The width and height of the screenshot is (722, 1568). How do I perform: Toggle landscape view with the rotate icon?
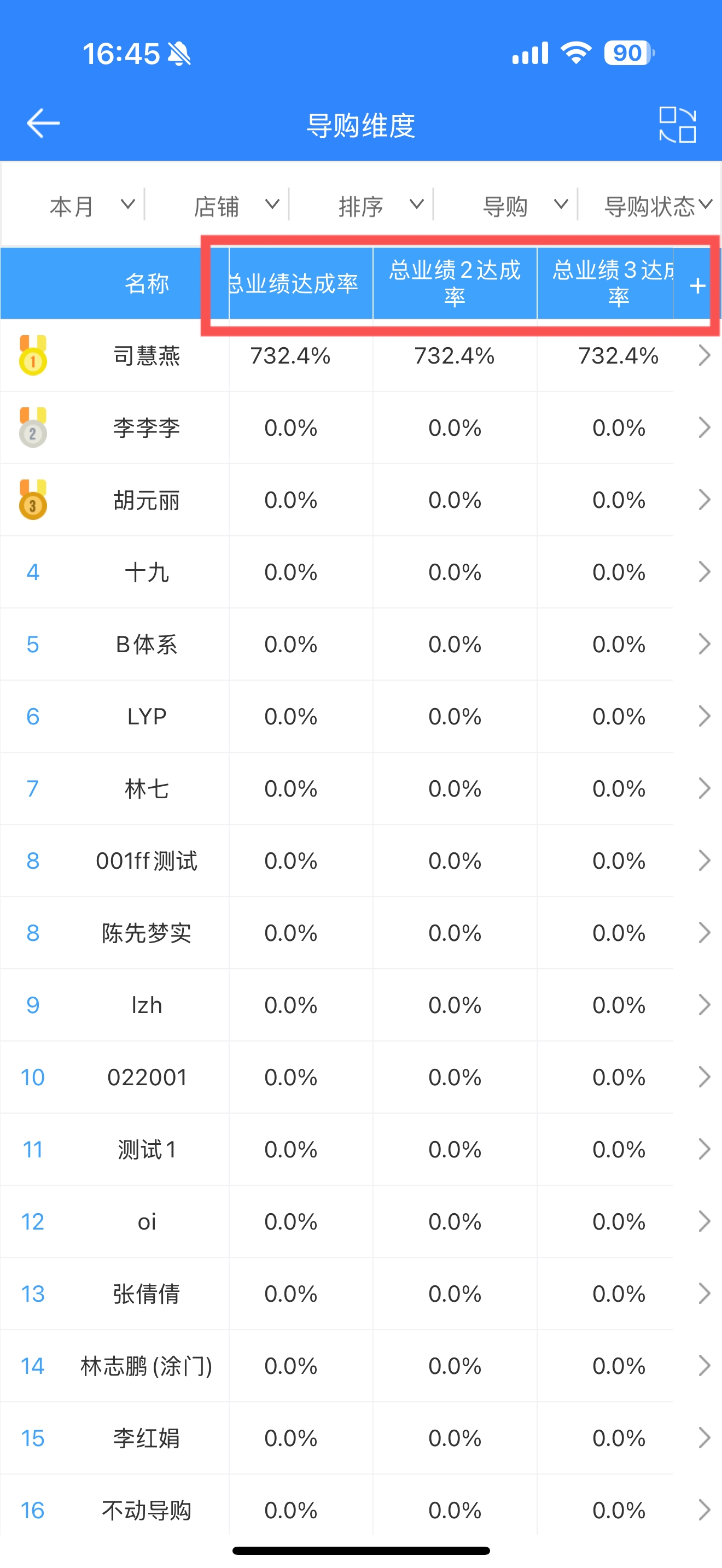[x=677, y=125]
